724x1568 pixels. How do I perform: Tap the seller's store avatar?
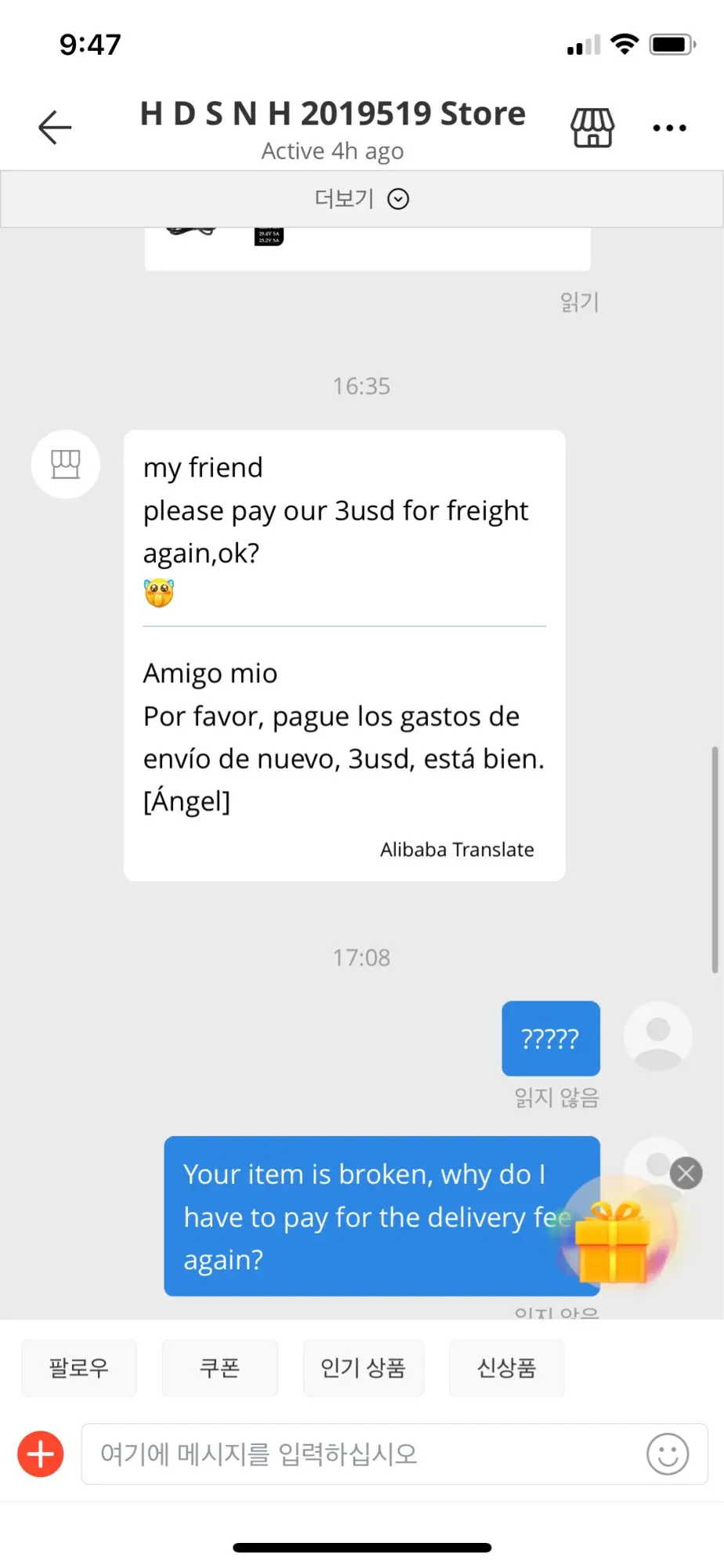coord(66,465)
